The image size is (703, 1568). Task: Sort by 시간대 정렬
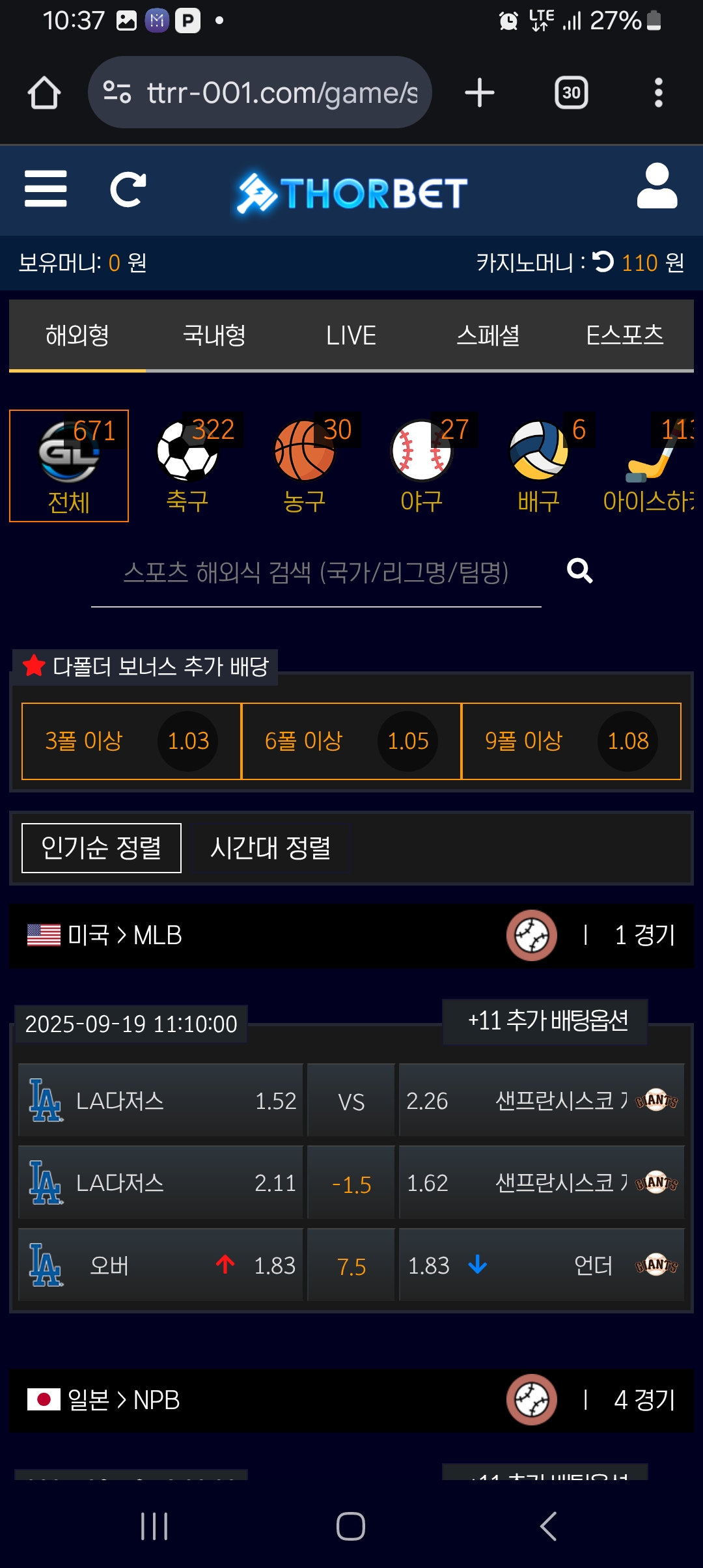(x=270, y=848)
